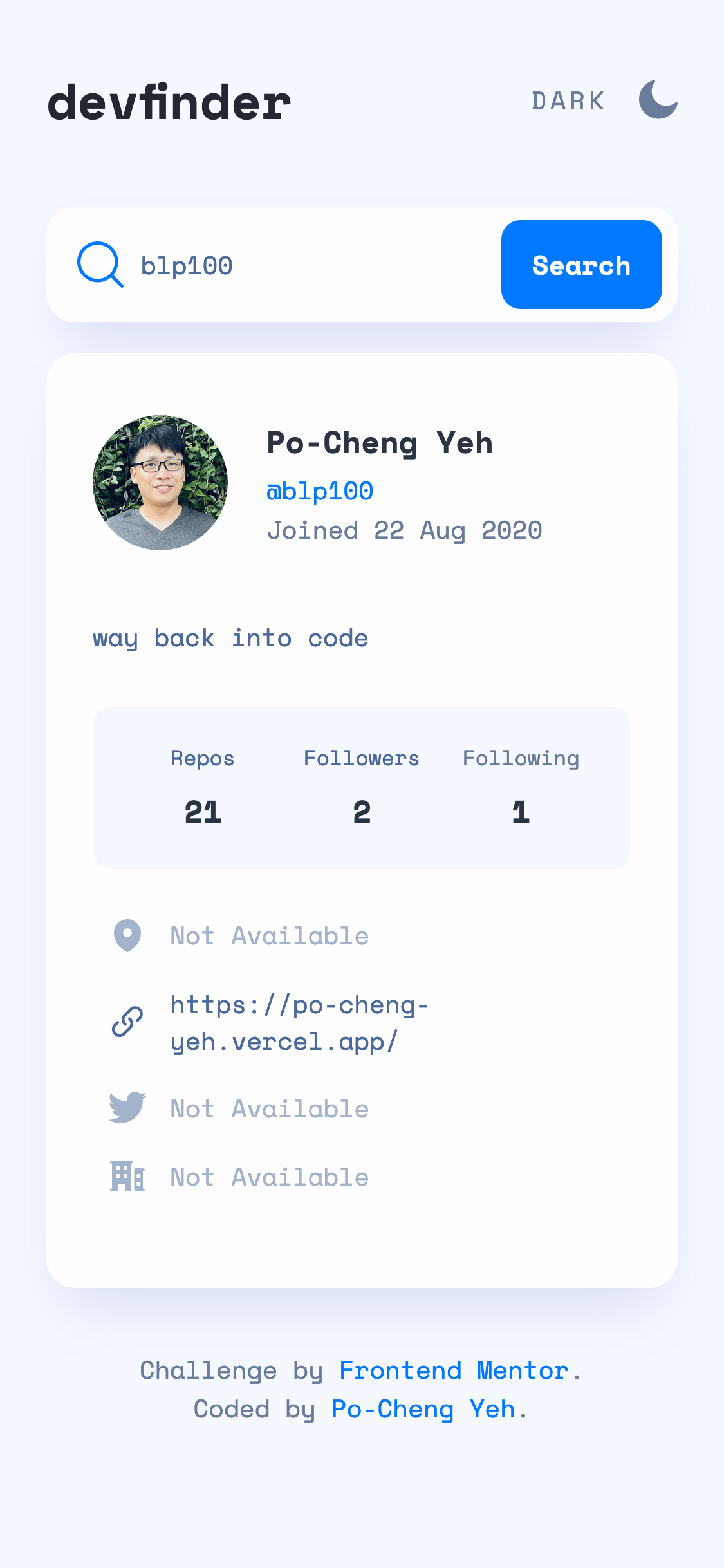Open the Po-Cheng Yeh footer link
Viewport: 724px width, 1568px height.
(x=423, y=1409)
